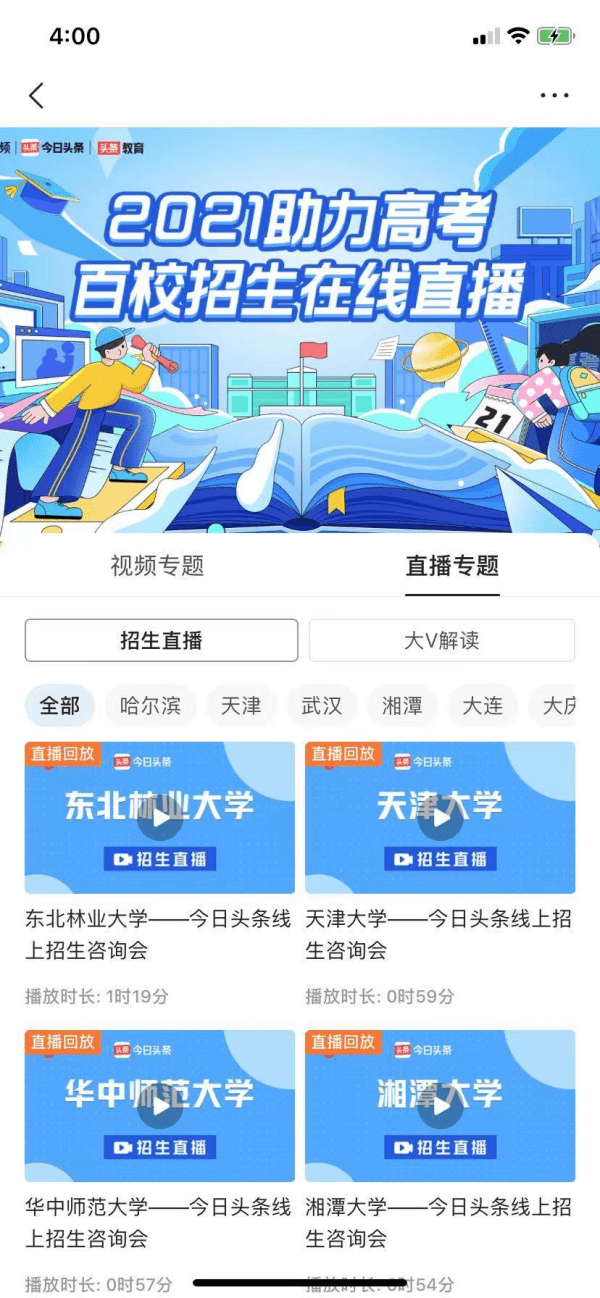Screen dimensions: 600x1298
Task: Filter by 大连 city chip
Action: coord(482,706)
